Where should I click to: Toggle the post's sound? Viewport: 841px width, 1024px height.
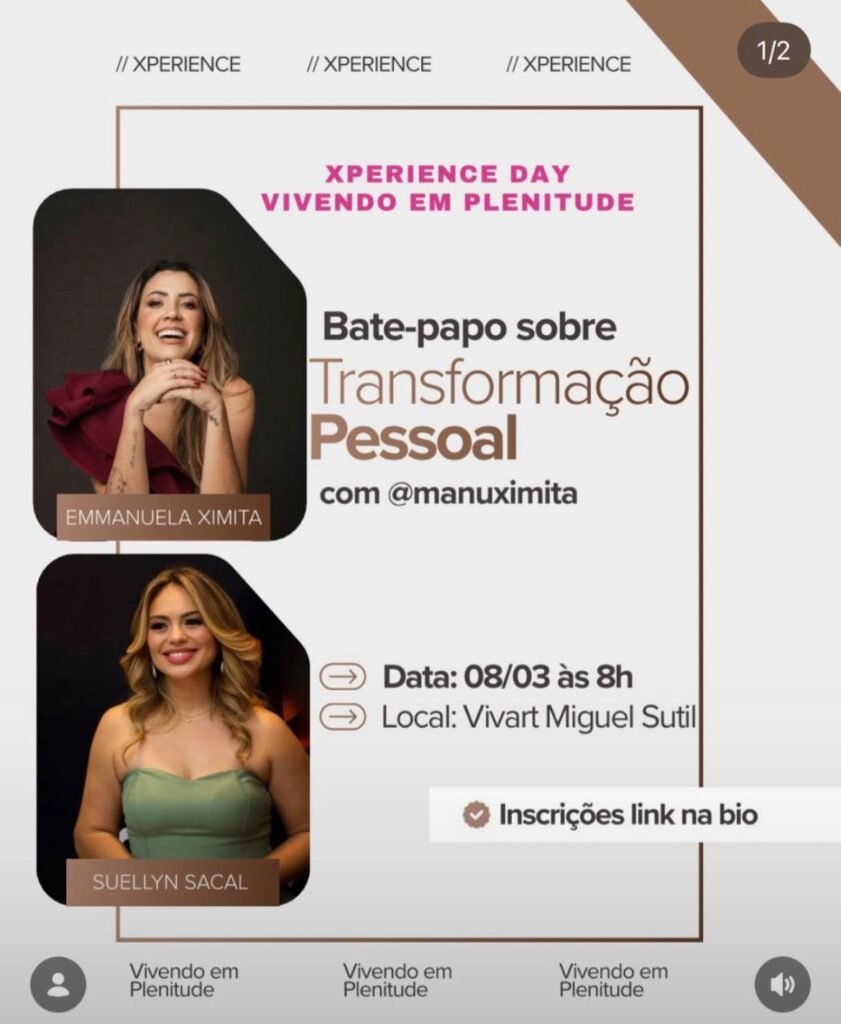click(782, 984)
